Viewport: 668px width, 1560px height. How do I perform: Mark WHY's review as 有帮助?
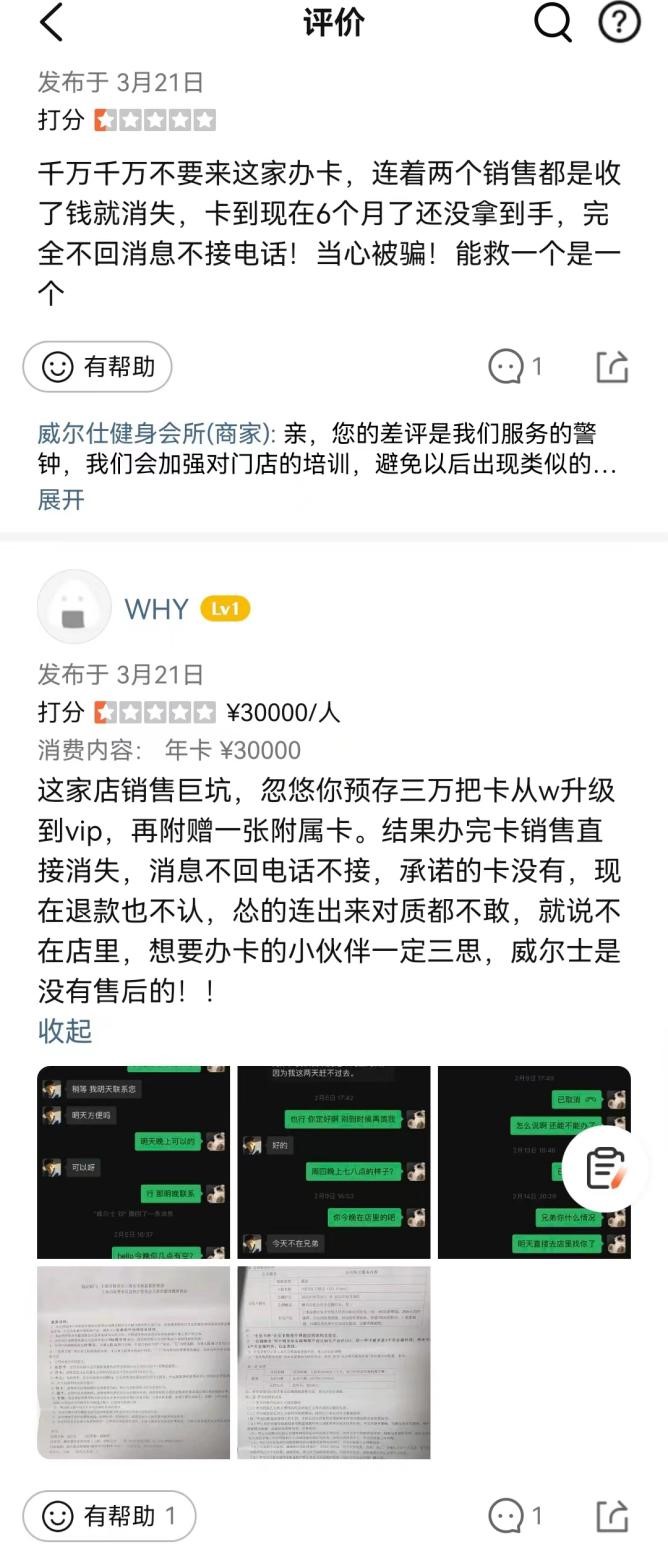point(110,1516)
